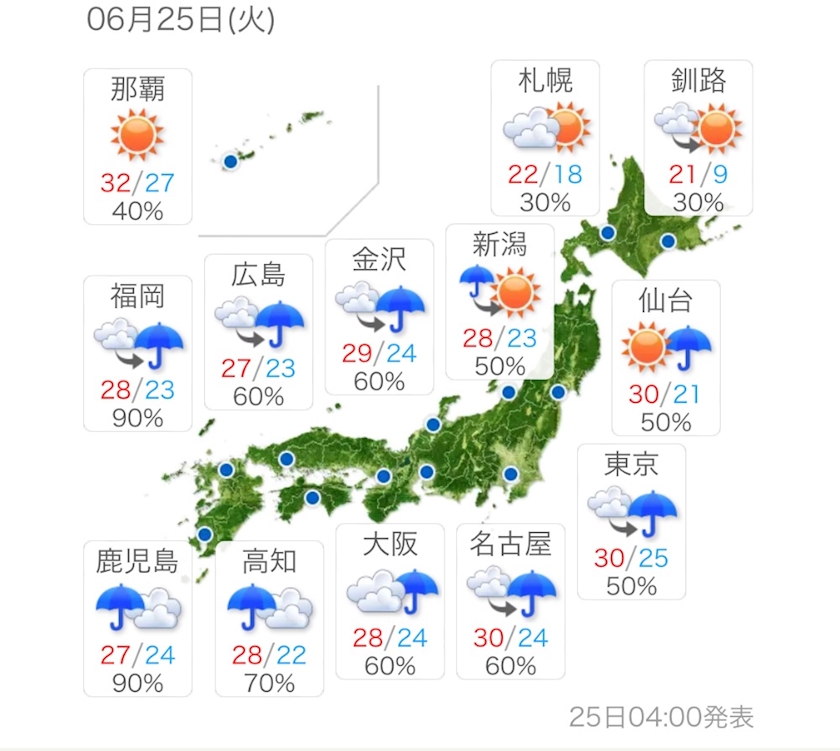This screenshot has width=840, height=751.
Task: Tap the 名古屋 forecast card
Action: coord(511,602)
